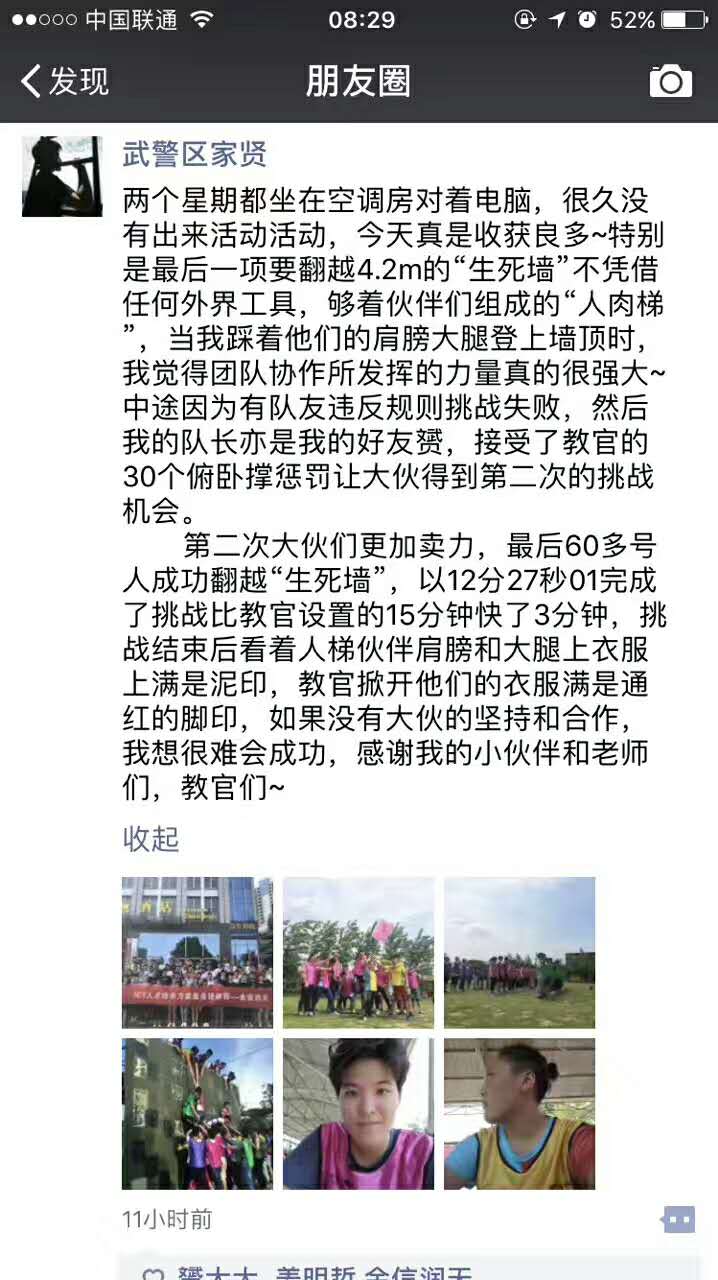Open the group photo in front of building

197,952
